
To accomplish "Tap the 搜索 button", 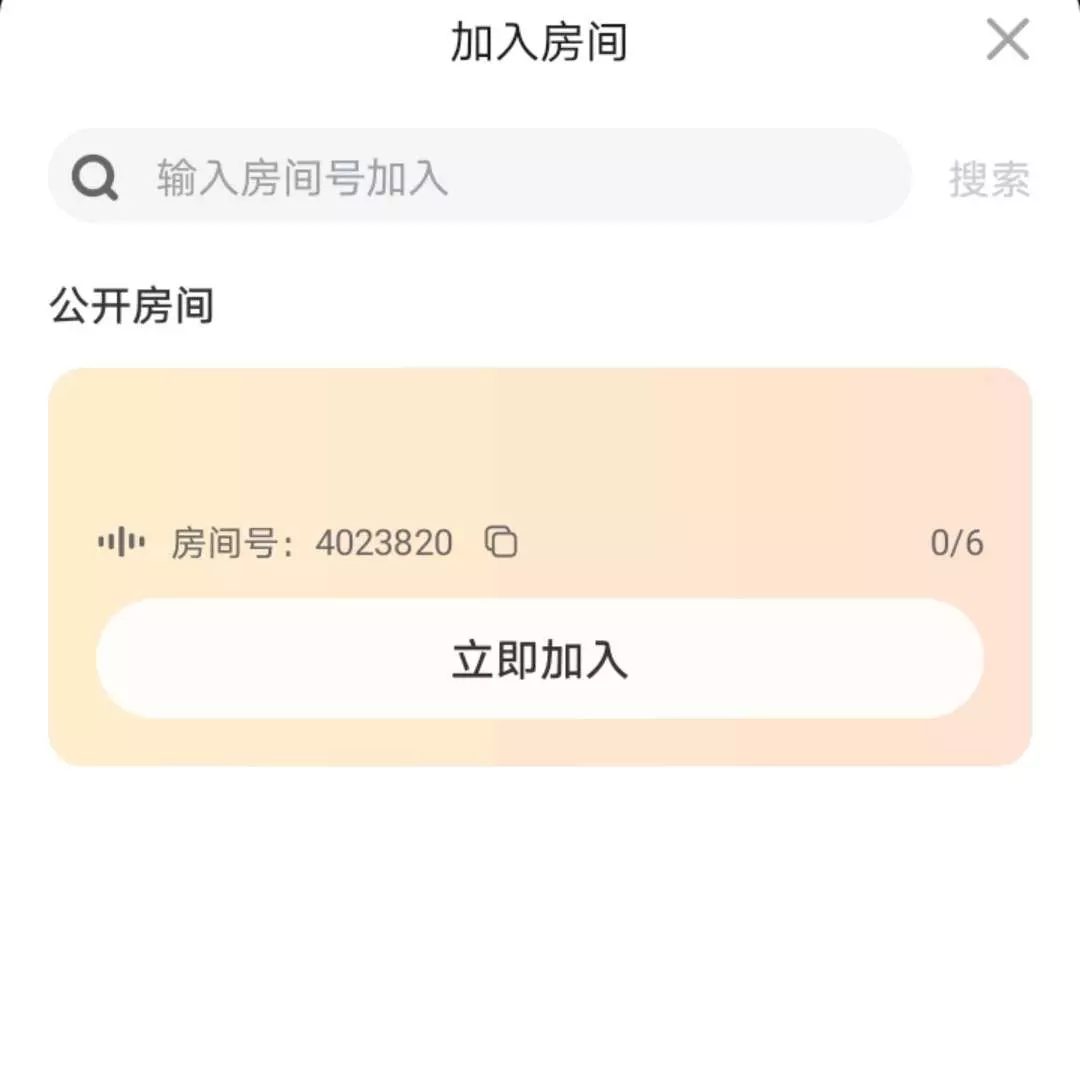I will click(989, 180).
